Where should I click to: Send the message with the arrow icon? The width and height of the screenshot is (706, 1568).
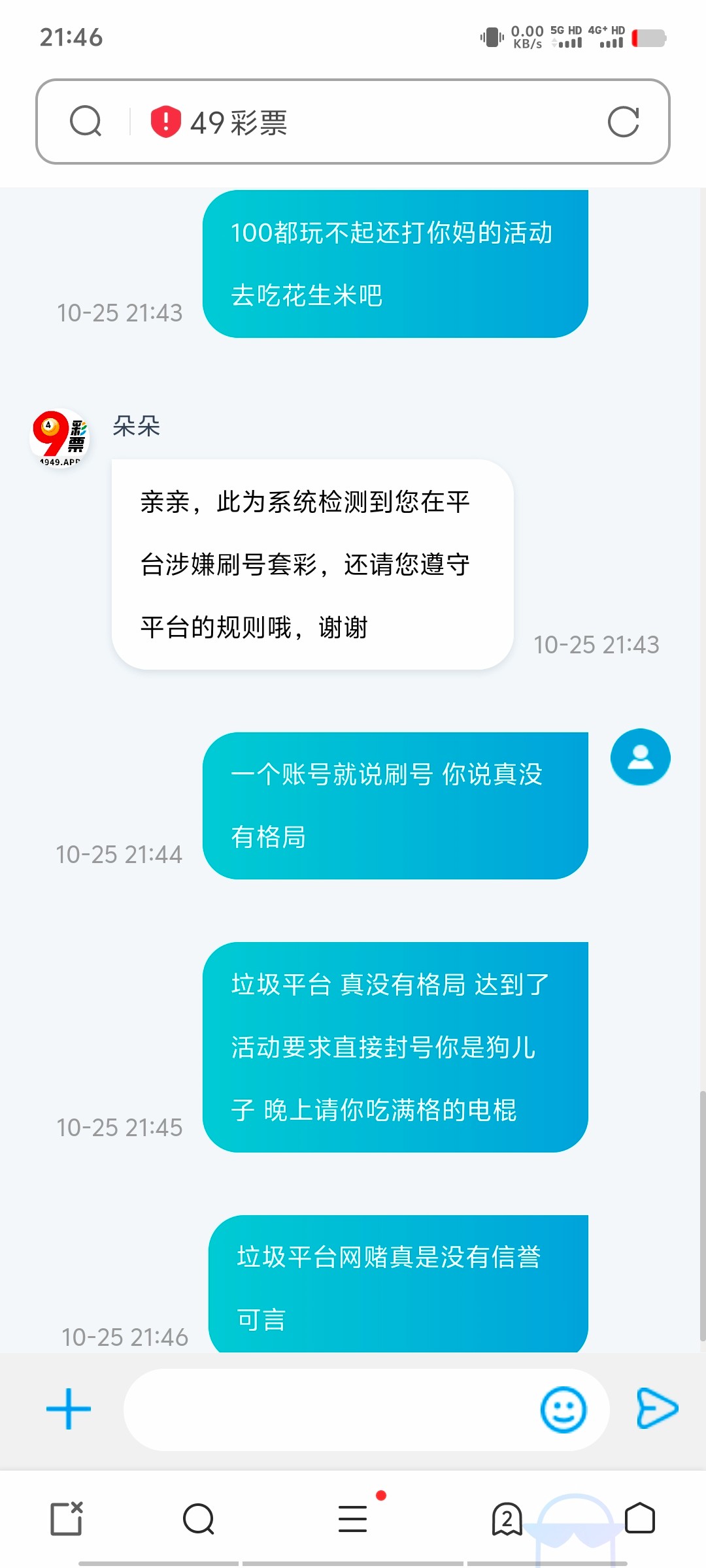(657, 1408)
